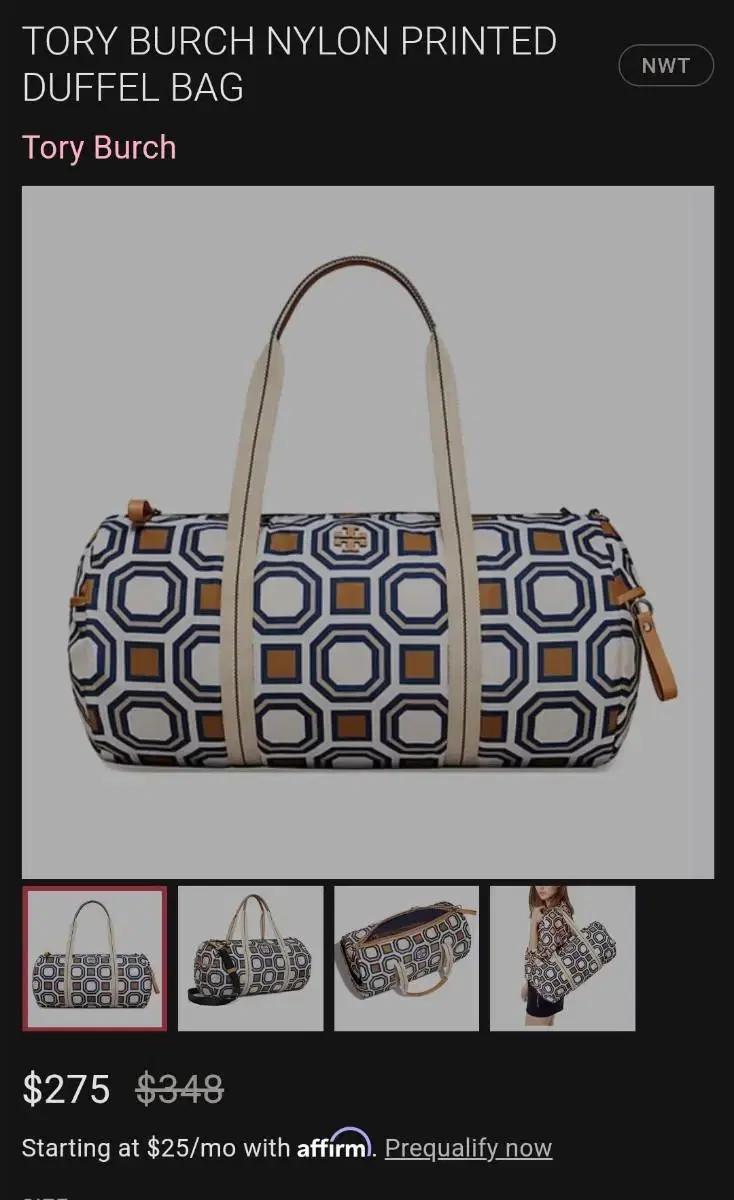Select the thumbnail showing the crossbody strap view
The height and width of the screenshot is (1200, 734).
[250, 958]
